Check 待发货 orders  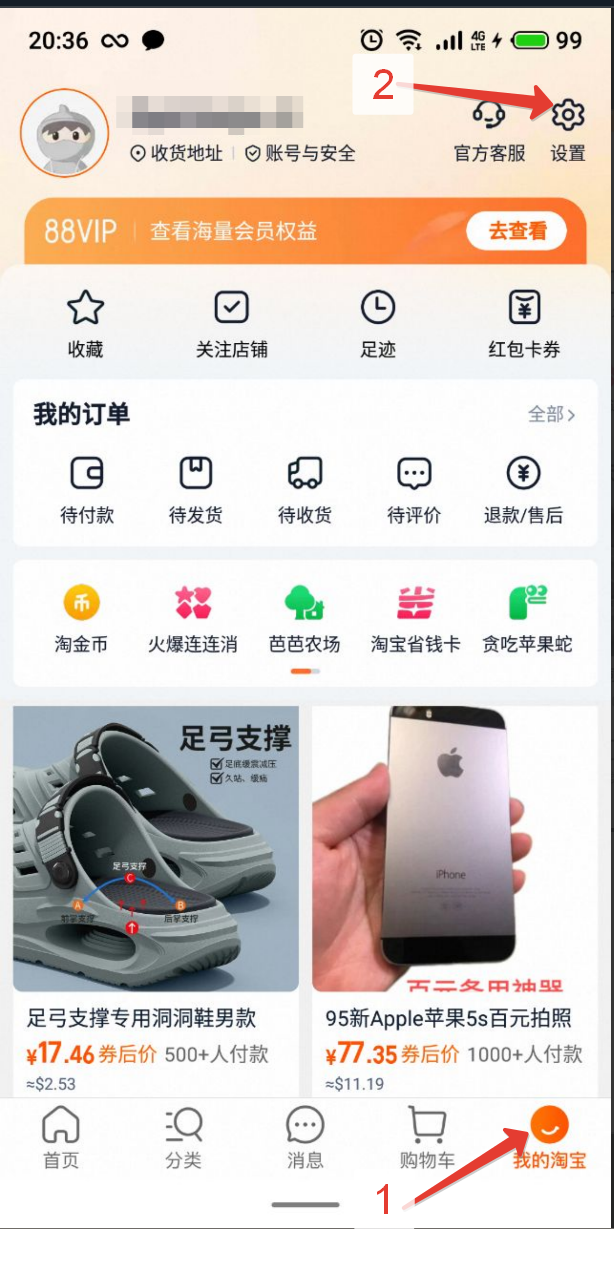pyautogui.click(x=196, y=489)
